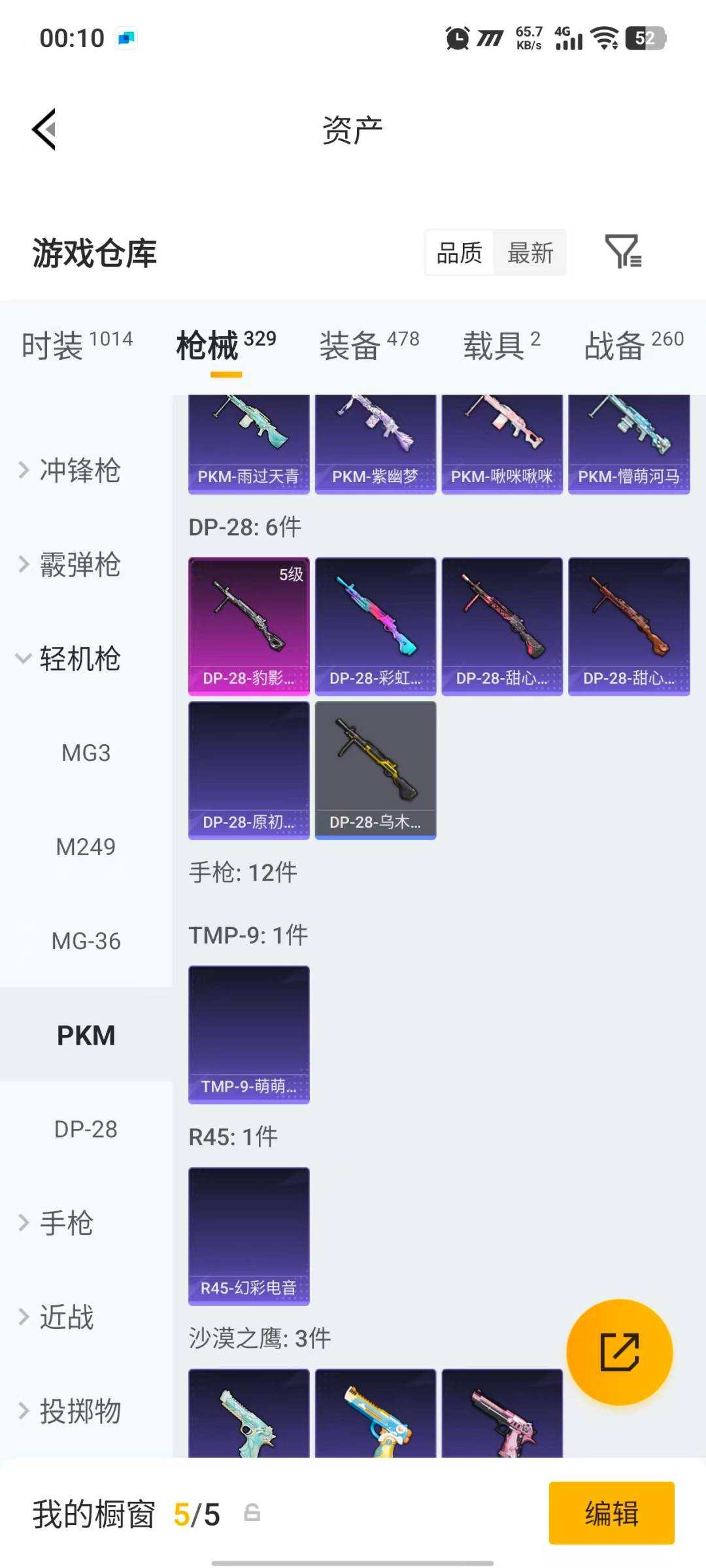Select MG3 in the side list
The height and width of the screenshot is (1568, 706).
86,753
